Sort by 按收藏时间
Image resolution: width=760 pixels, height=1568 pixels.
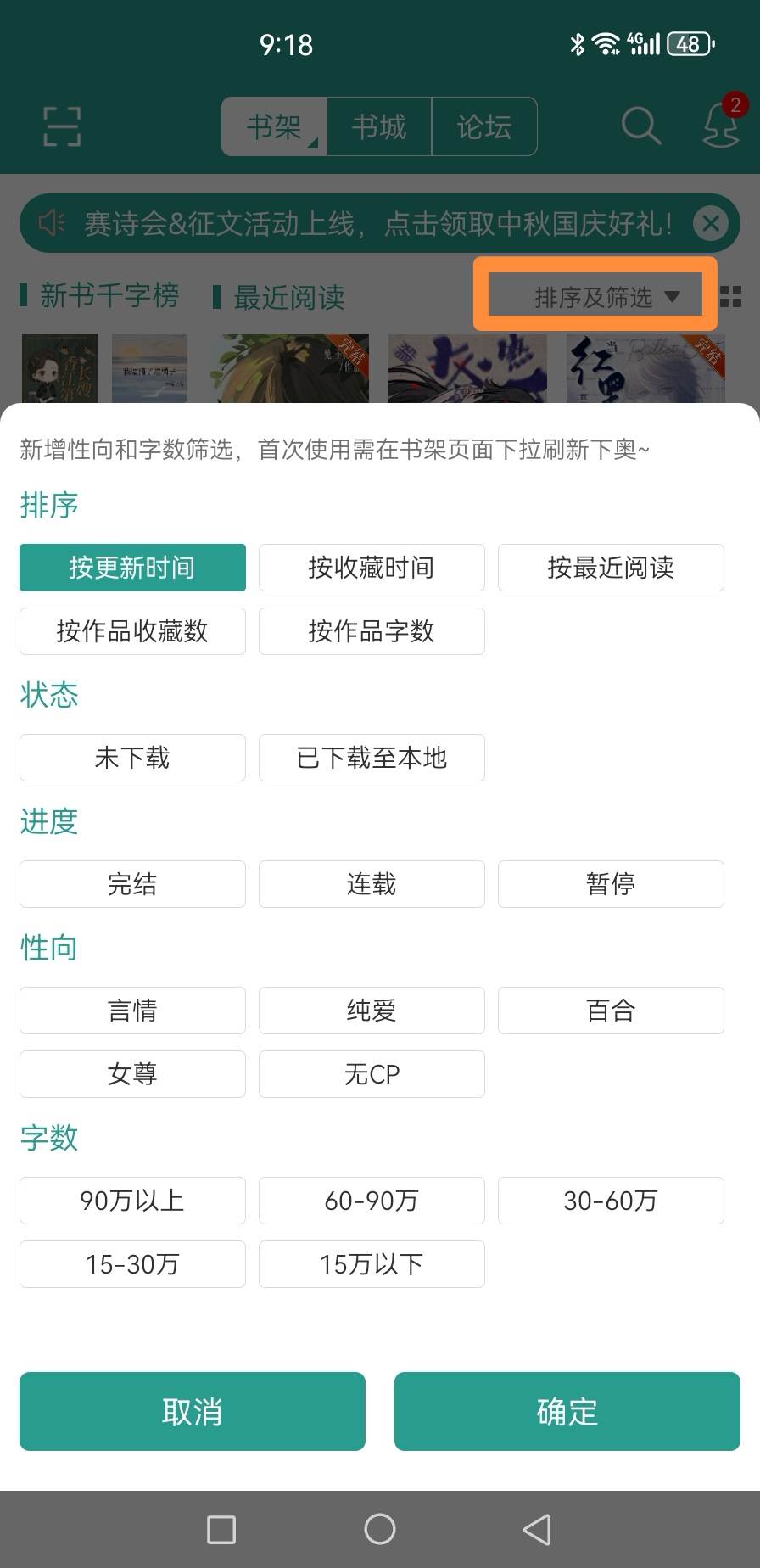pyautogui.click(x=372, y=568)
